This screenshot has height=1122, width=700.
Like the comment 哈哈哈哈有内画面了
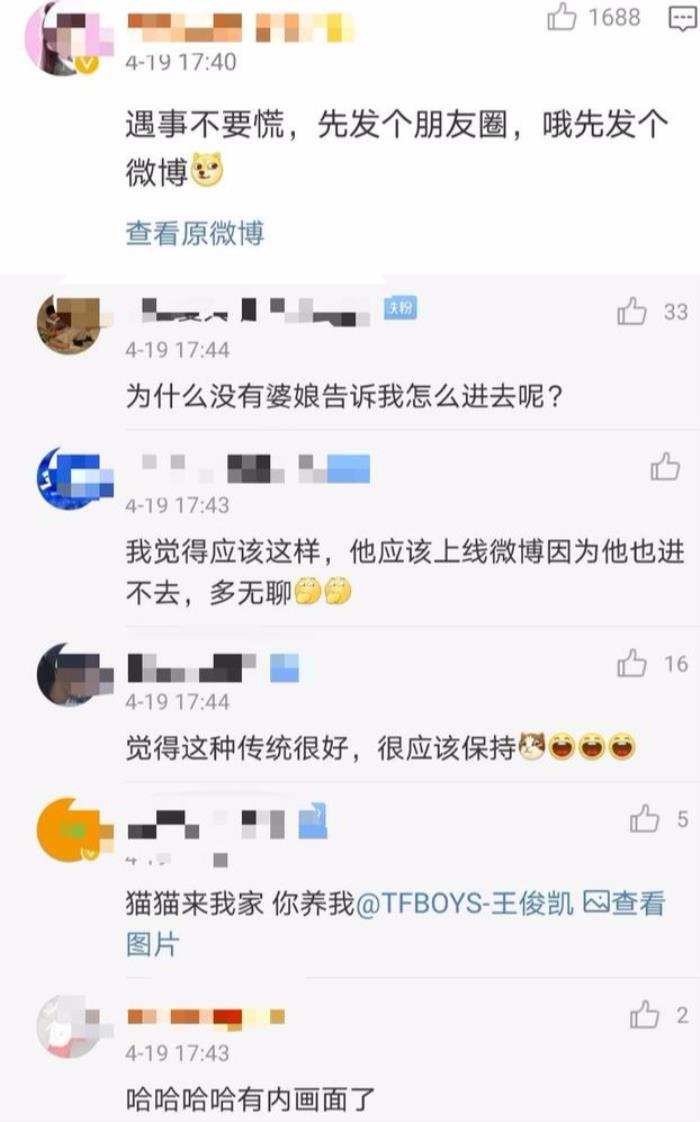(x=645, y=1016)
